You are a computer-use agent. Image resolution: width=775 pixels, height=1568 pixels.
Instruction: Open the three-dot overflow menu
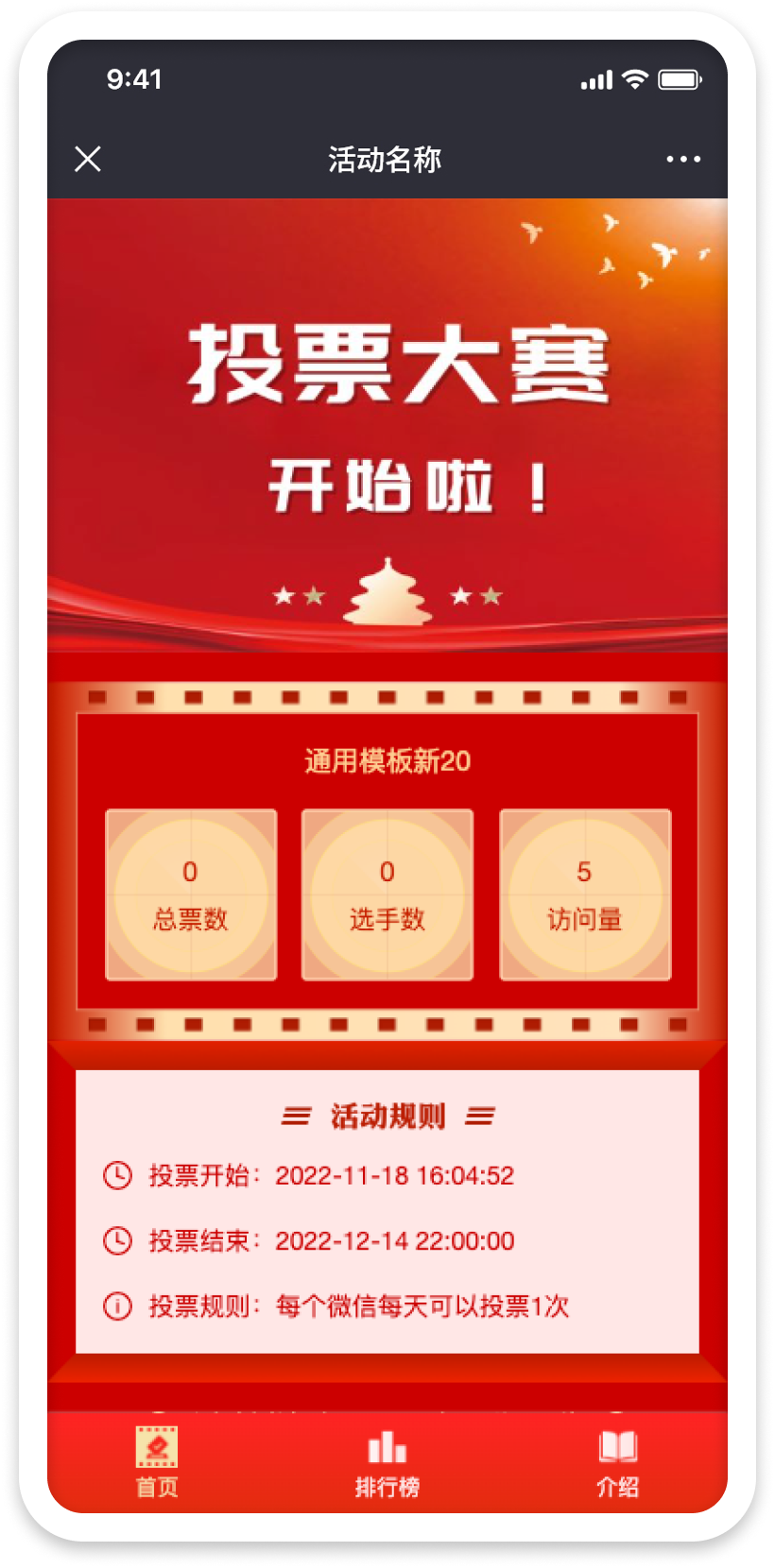[682, 159]
